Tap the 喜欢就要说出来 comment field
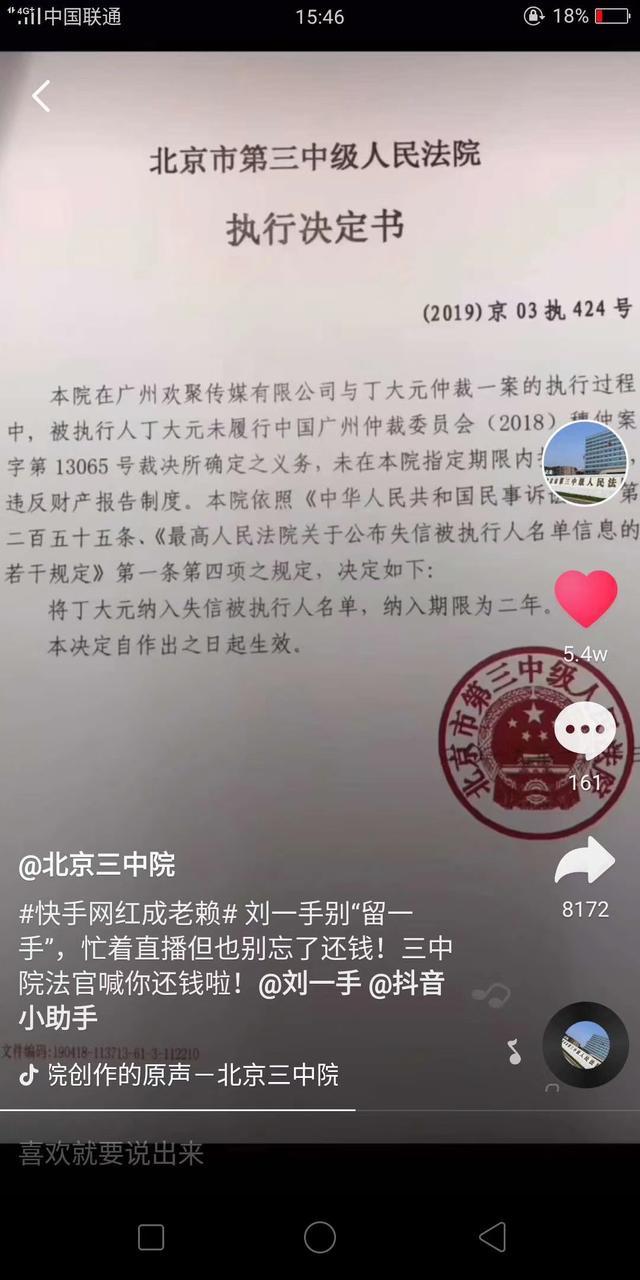This screenshot has width=640, height=1280. pos(320,1154)
